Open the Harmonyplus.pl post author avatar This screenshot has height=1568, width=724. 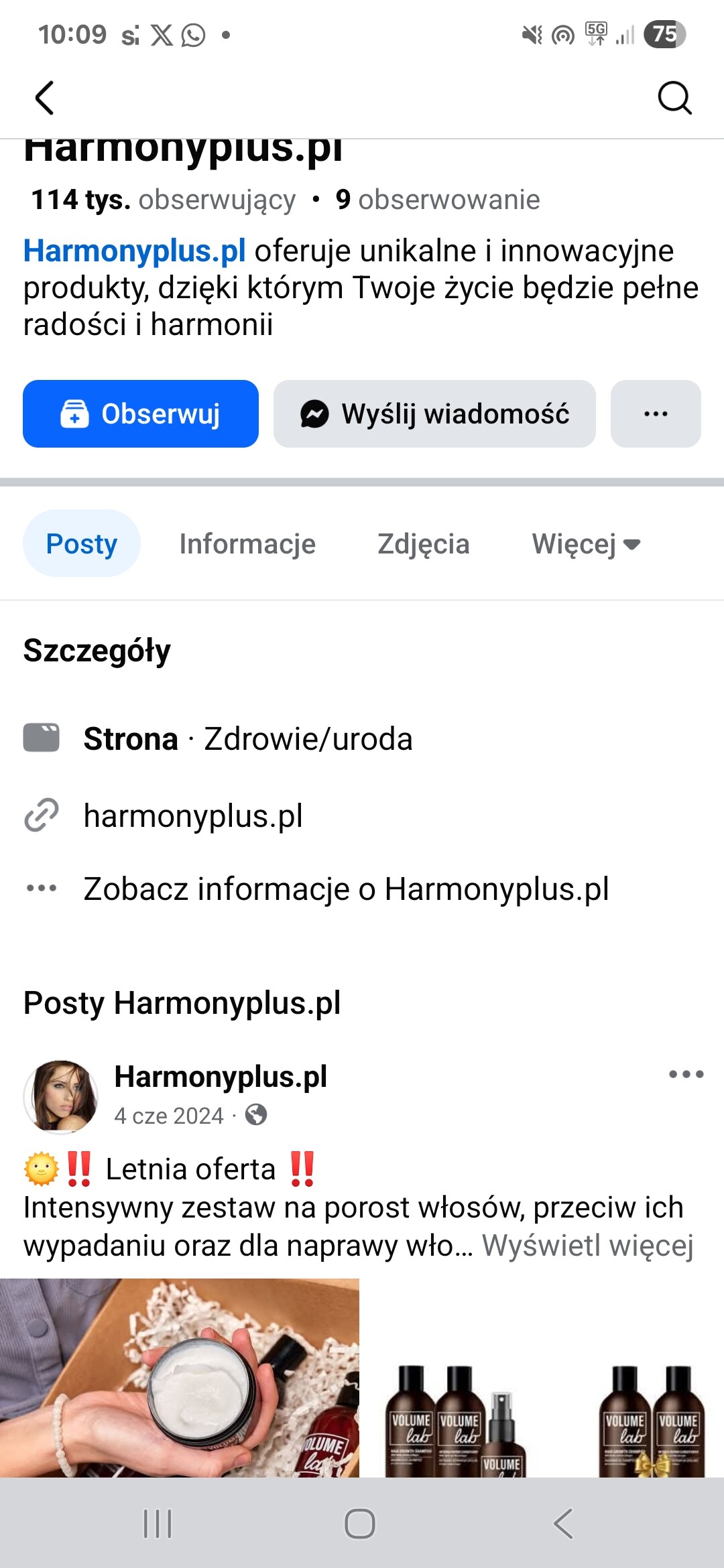(x=61, y=1096)
